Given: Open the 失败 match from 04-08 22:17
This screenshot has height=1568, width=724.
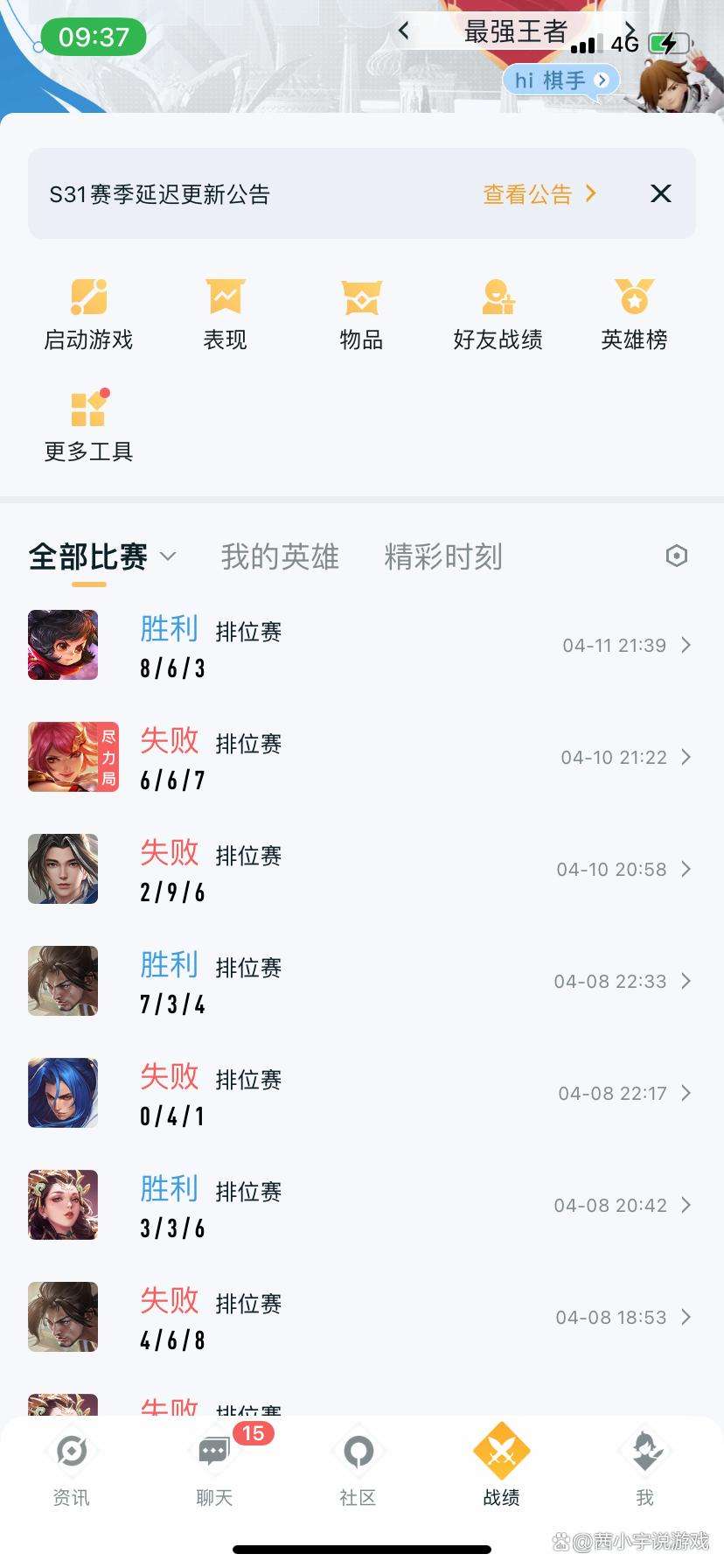Looking at the screenshot, I should 360,1094.
